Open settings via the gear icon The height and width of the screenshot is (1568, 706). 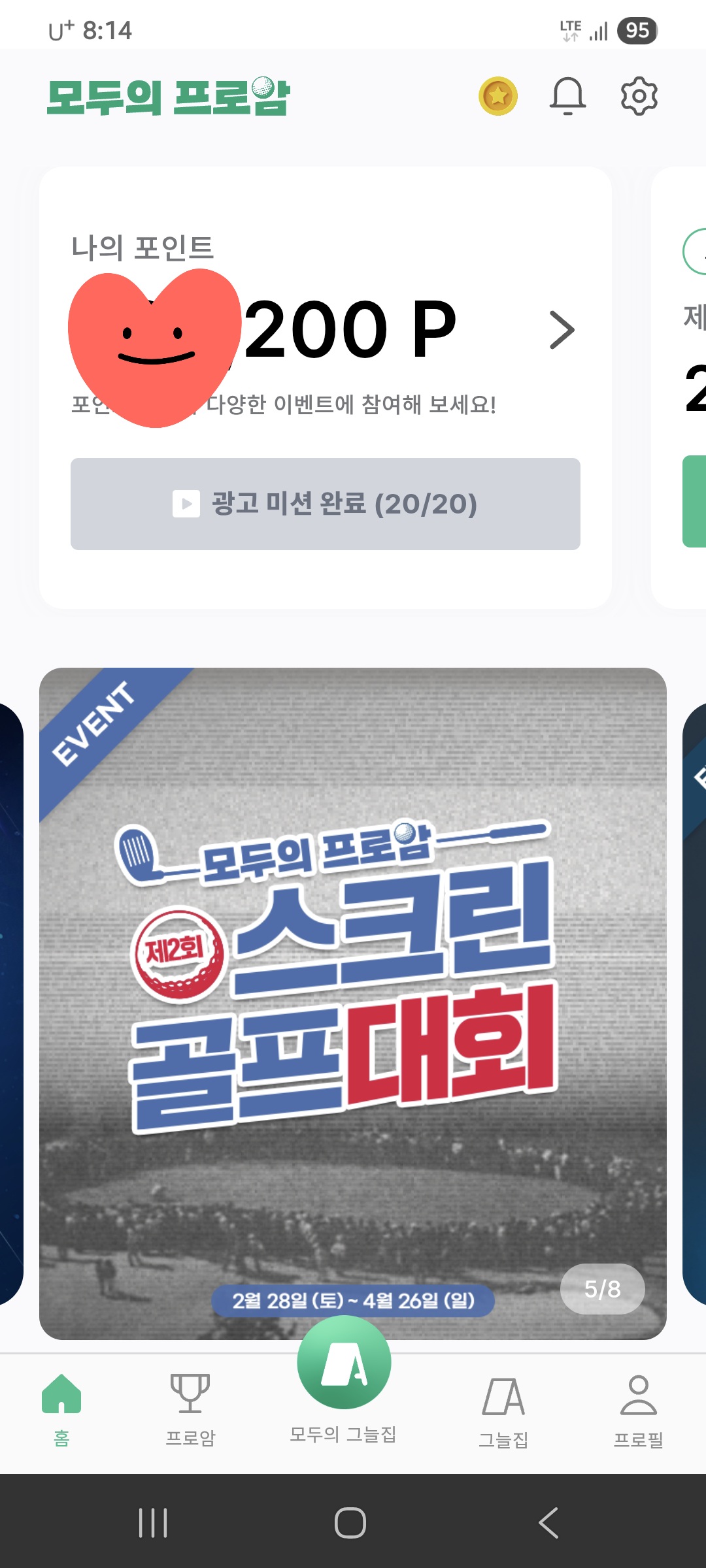(639, 97)
